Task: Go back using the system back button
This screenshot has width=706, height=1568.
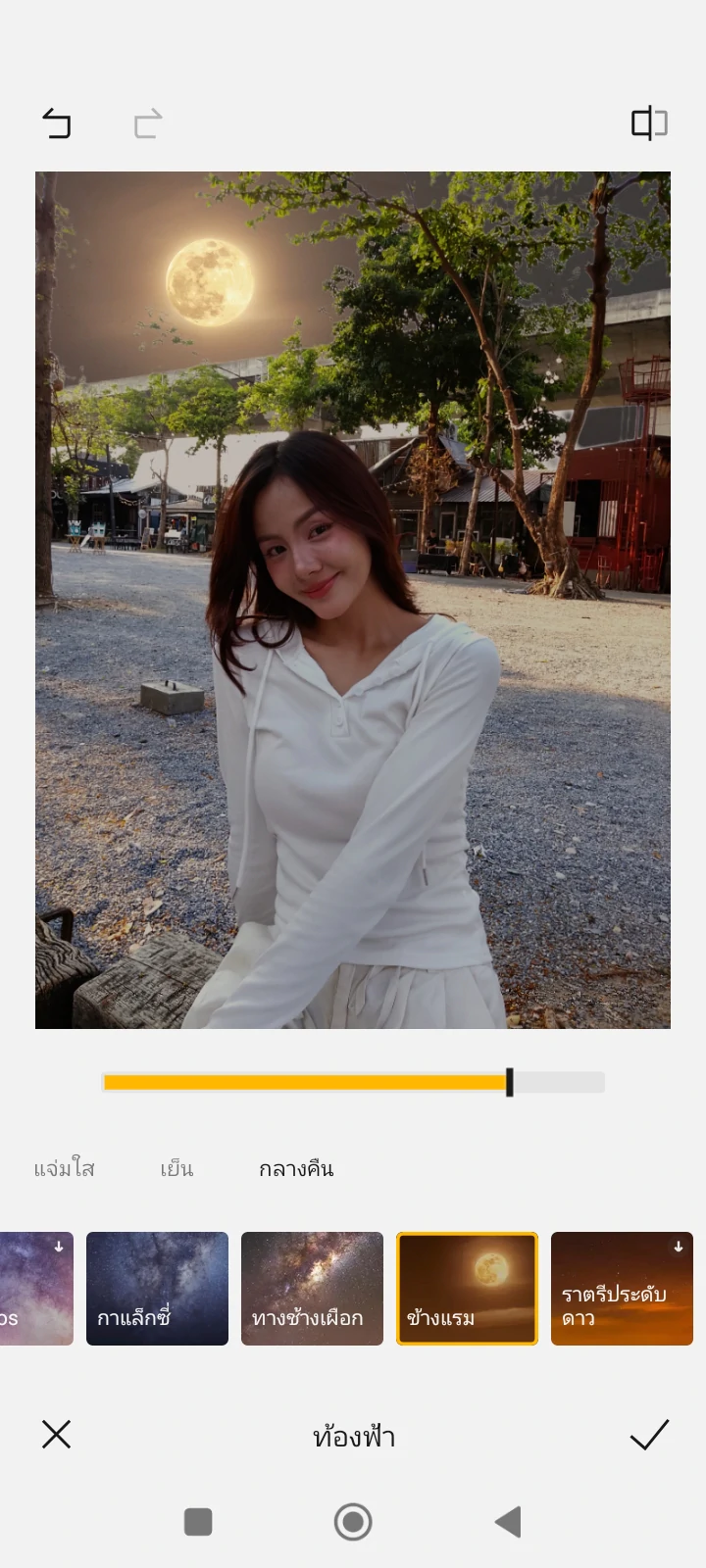Action: (x=508, y=1522)
